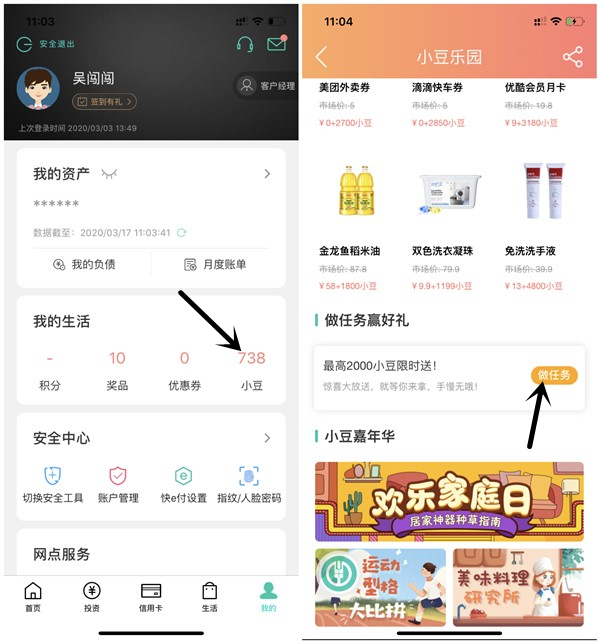600x644 pixels.
Task: Open 快e付设置 settings
Action: coord(184,484)
